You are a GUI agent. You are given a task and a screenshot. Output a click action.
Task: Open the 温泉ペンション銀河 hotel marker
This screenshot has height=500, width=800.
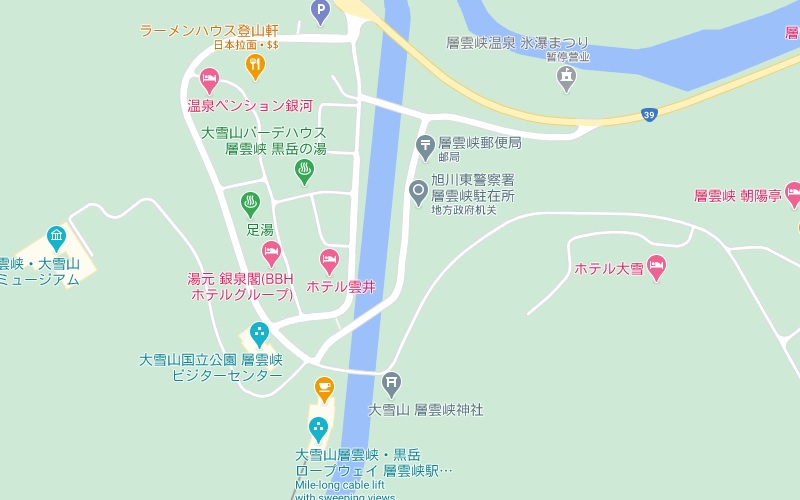(209, 79)
